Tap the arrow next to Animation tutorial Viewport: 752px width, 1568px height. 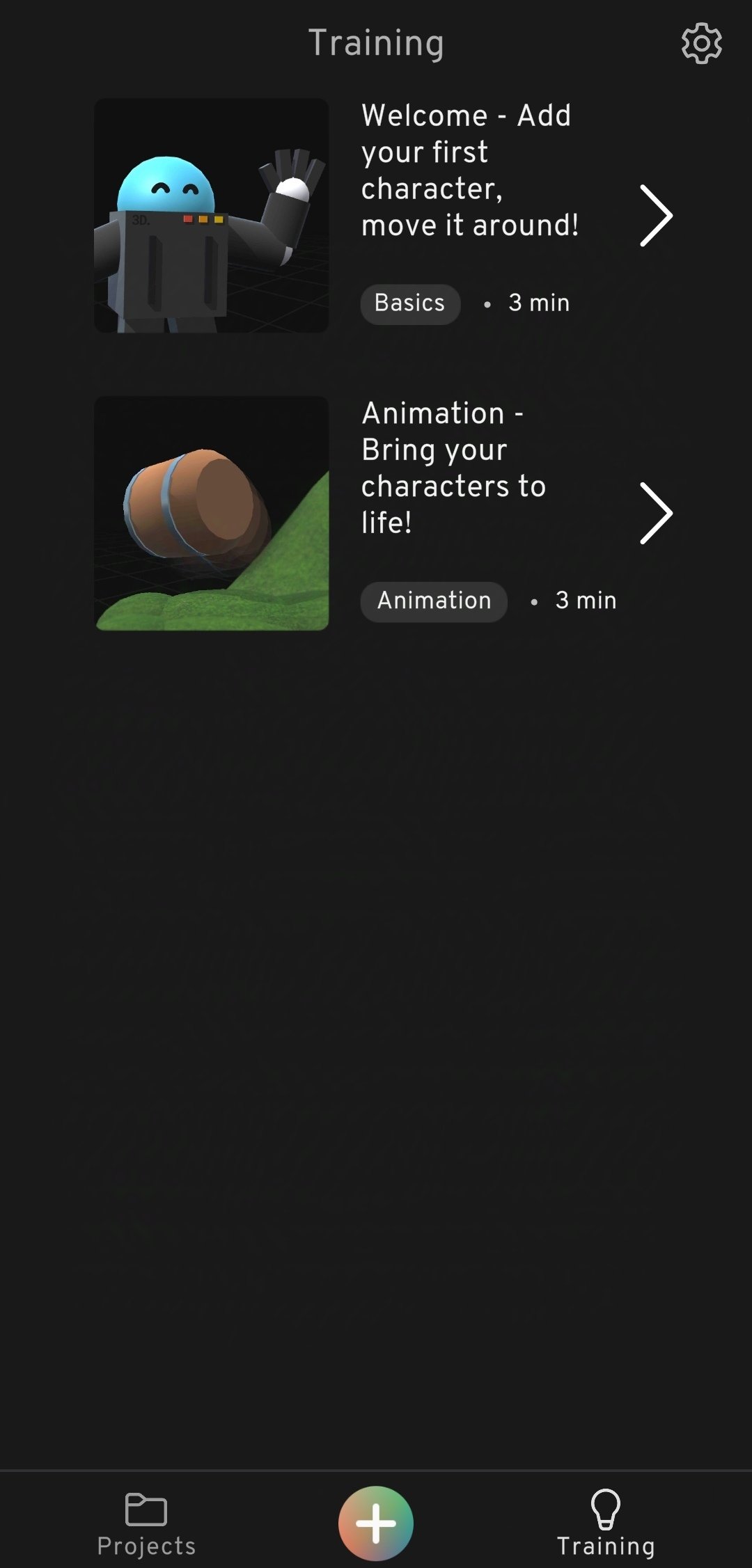(x=655, y=513)
